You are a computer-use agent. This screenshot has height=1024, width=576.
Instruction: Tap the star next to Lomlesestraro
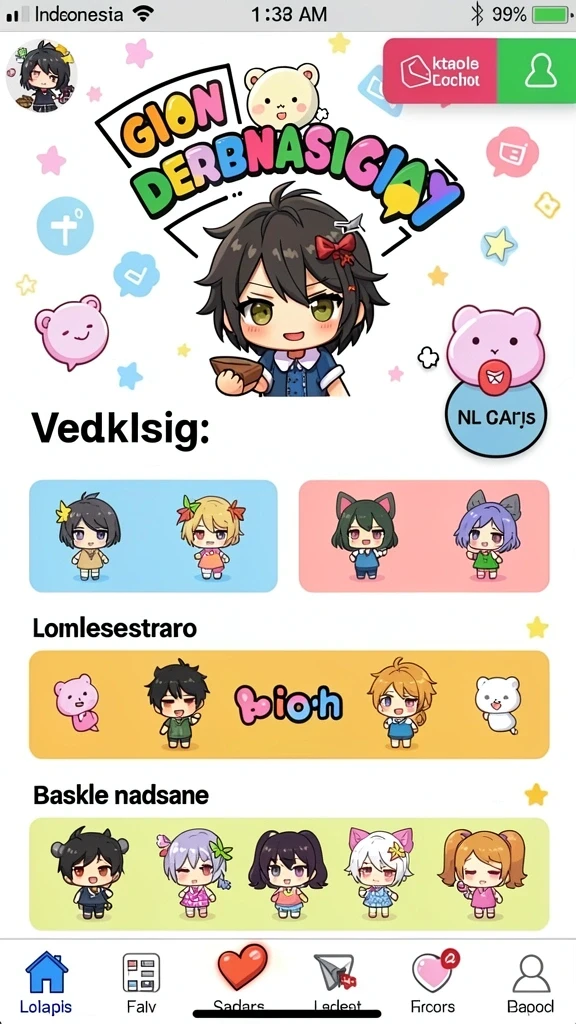click(537, 628)
